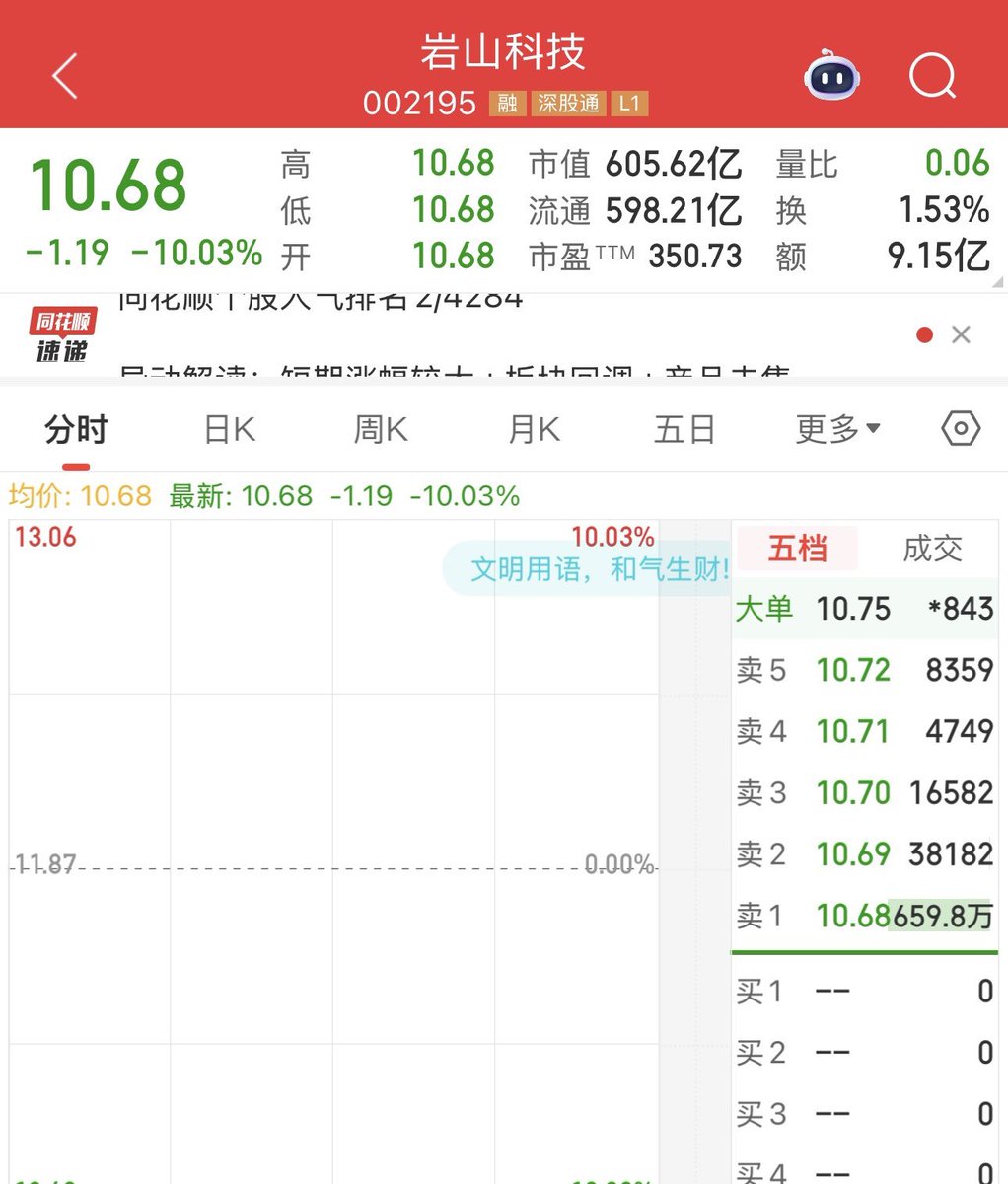Show the 五日 chart tab
Viewport: 1008px width, 1184px height.
pos(684,430)
